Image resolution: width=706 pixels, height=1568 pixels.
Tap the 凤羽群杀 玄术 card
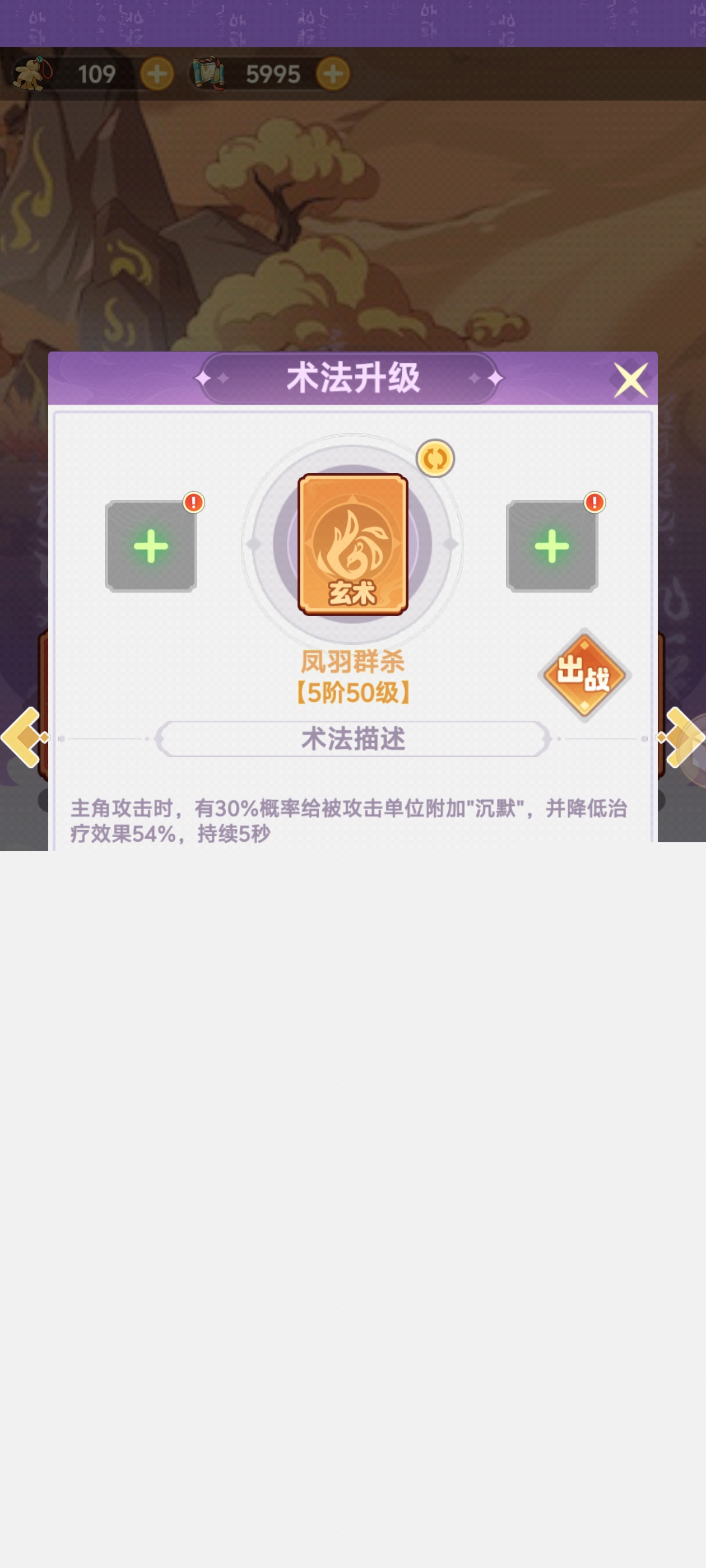(x=352, y=544)
